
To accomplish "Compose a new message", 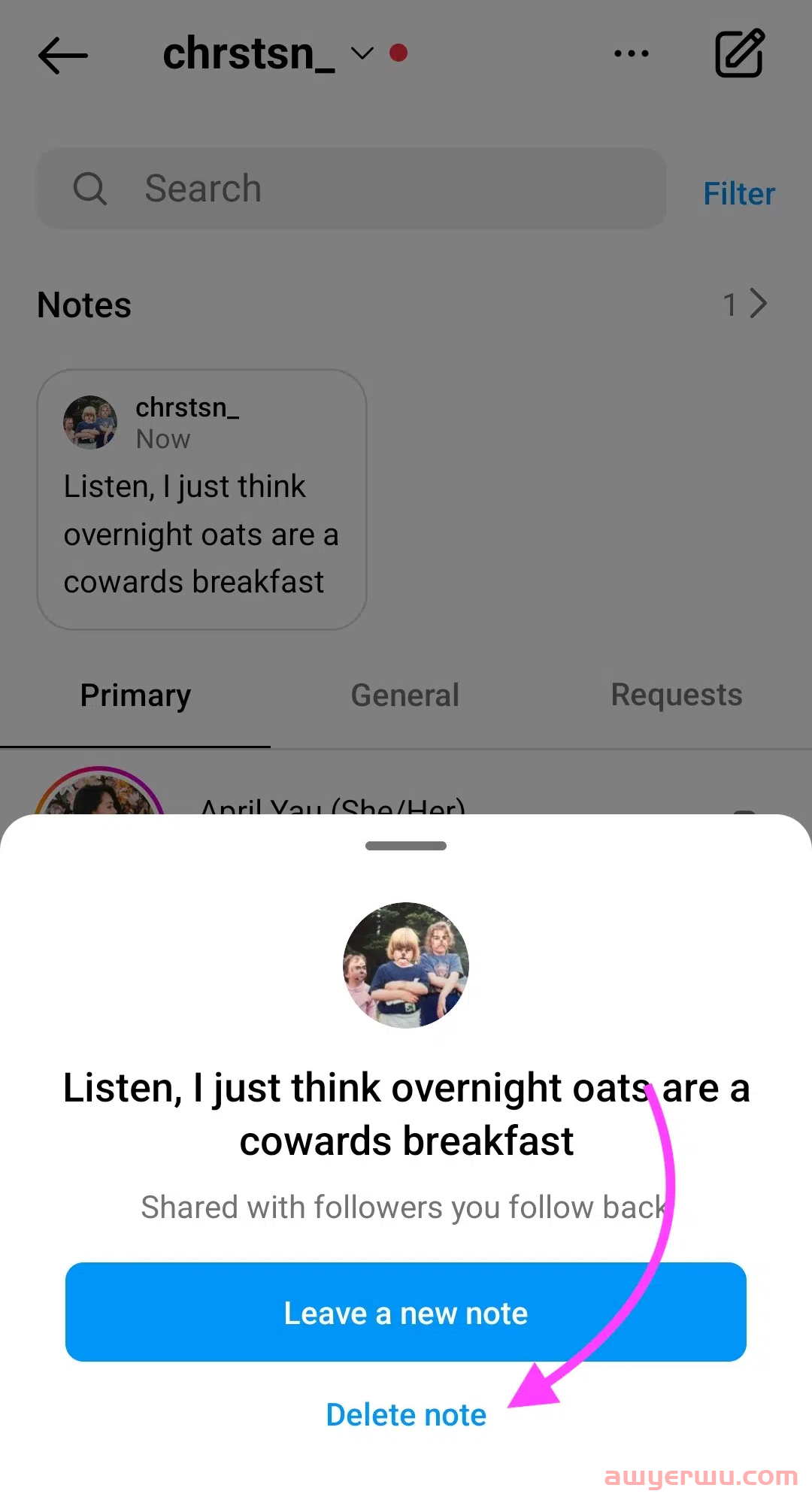I will point(739,53).
